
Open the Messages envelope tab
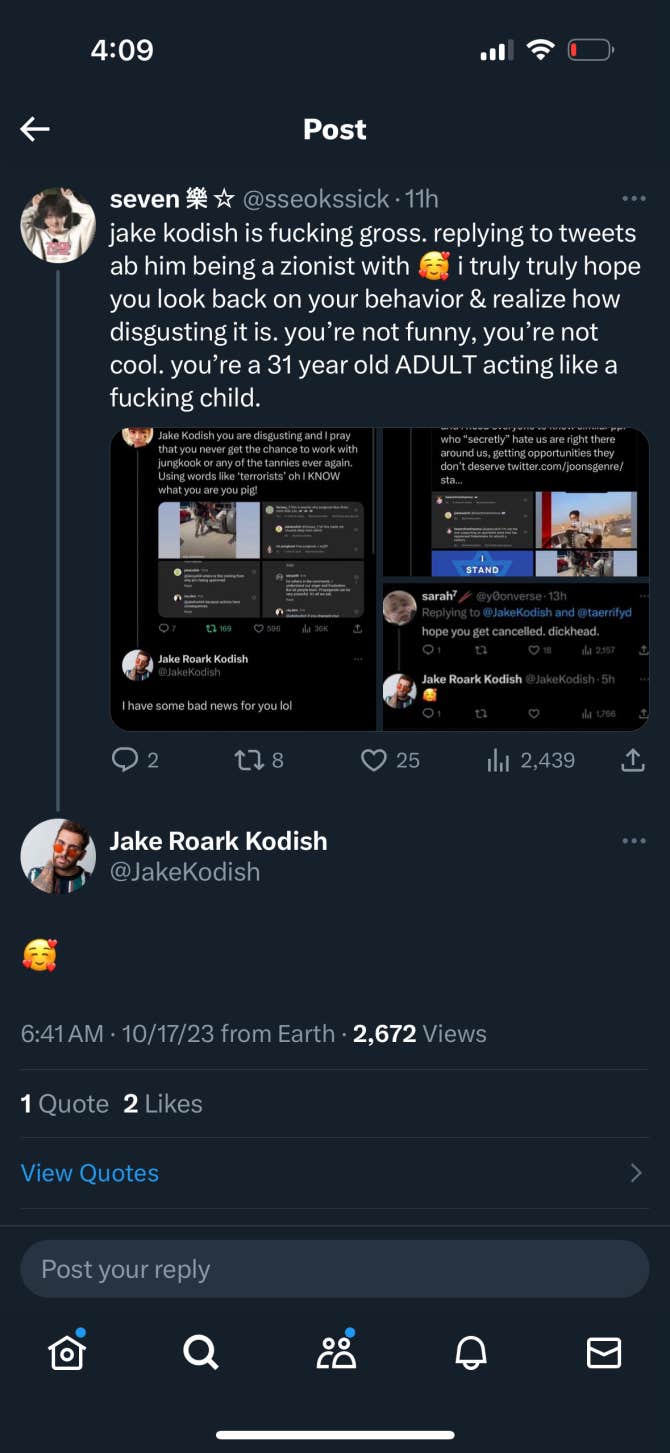[604, 1353]
